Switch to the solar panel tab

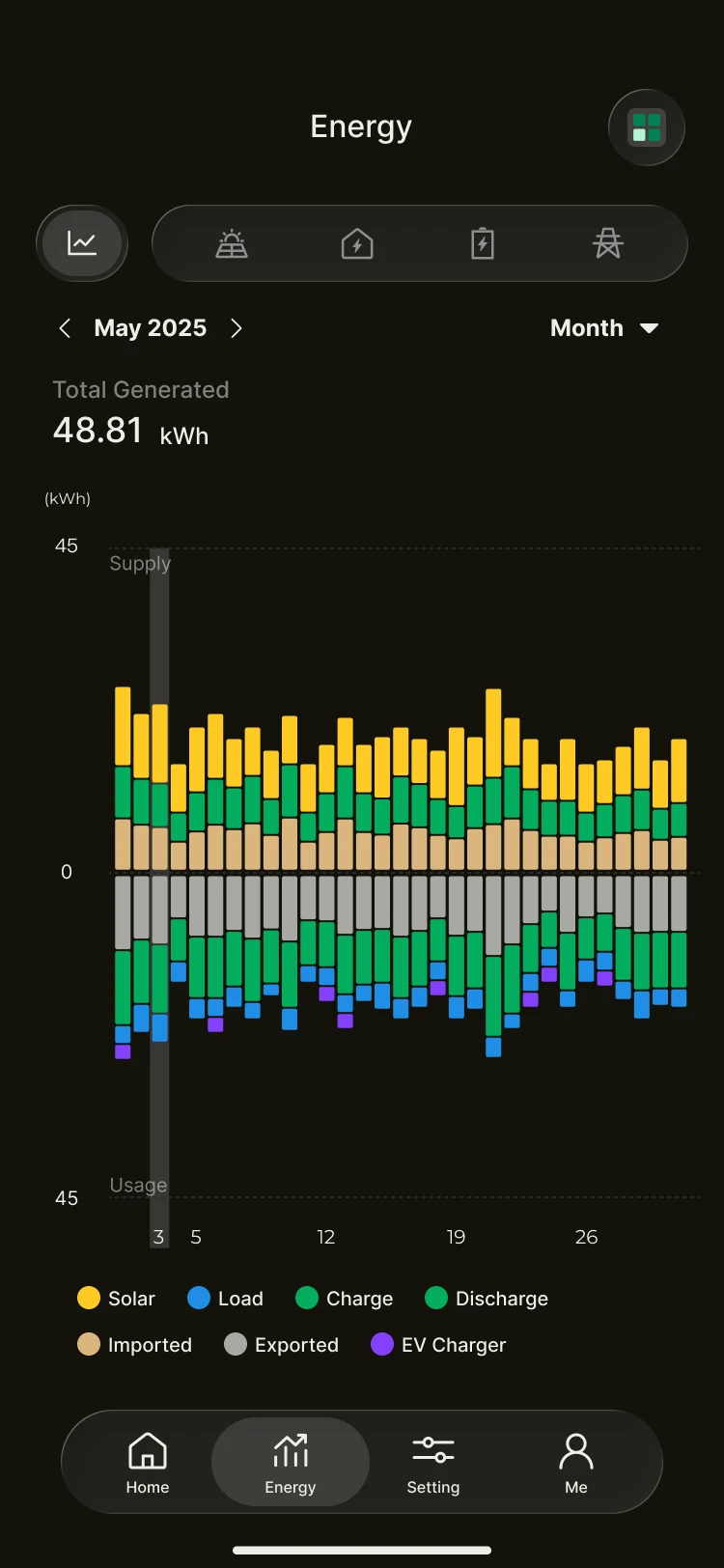(232, 243)
